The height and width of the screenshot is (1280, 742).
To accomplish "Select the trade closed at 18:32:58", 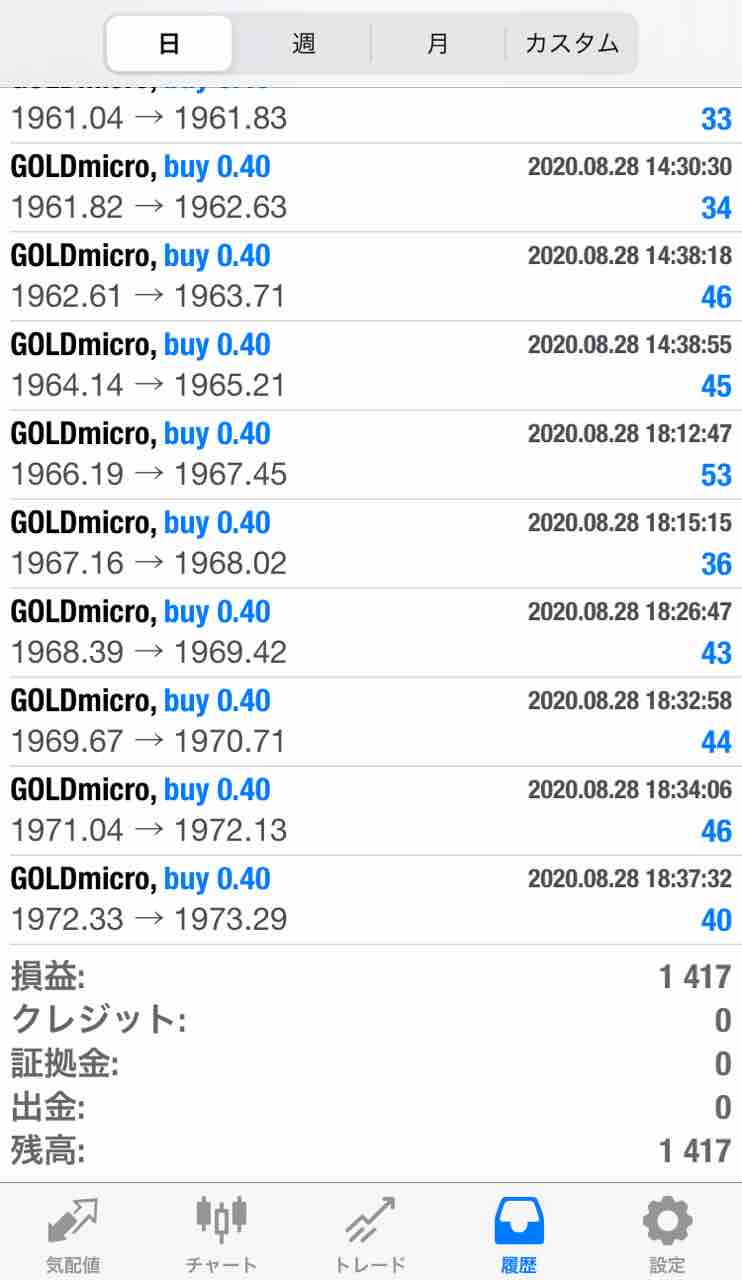I will (x=371, y=722).
